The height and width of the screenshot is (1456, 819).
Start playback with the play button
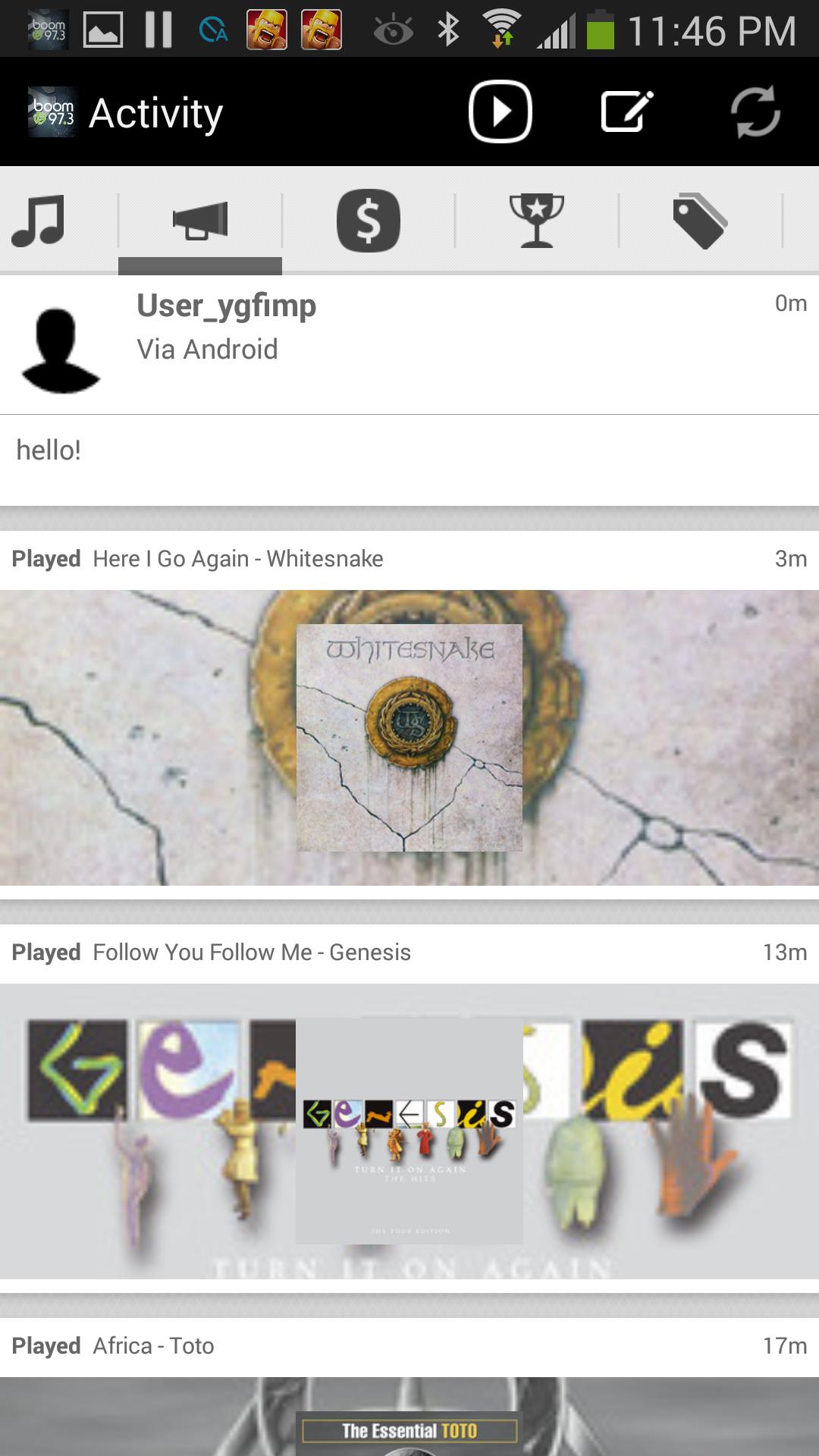(x=500, y=111)
